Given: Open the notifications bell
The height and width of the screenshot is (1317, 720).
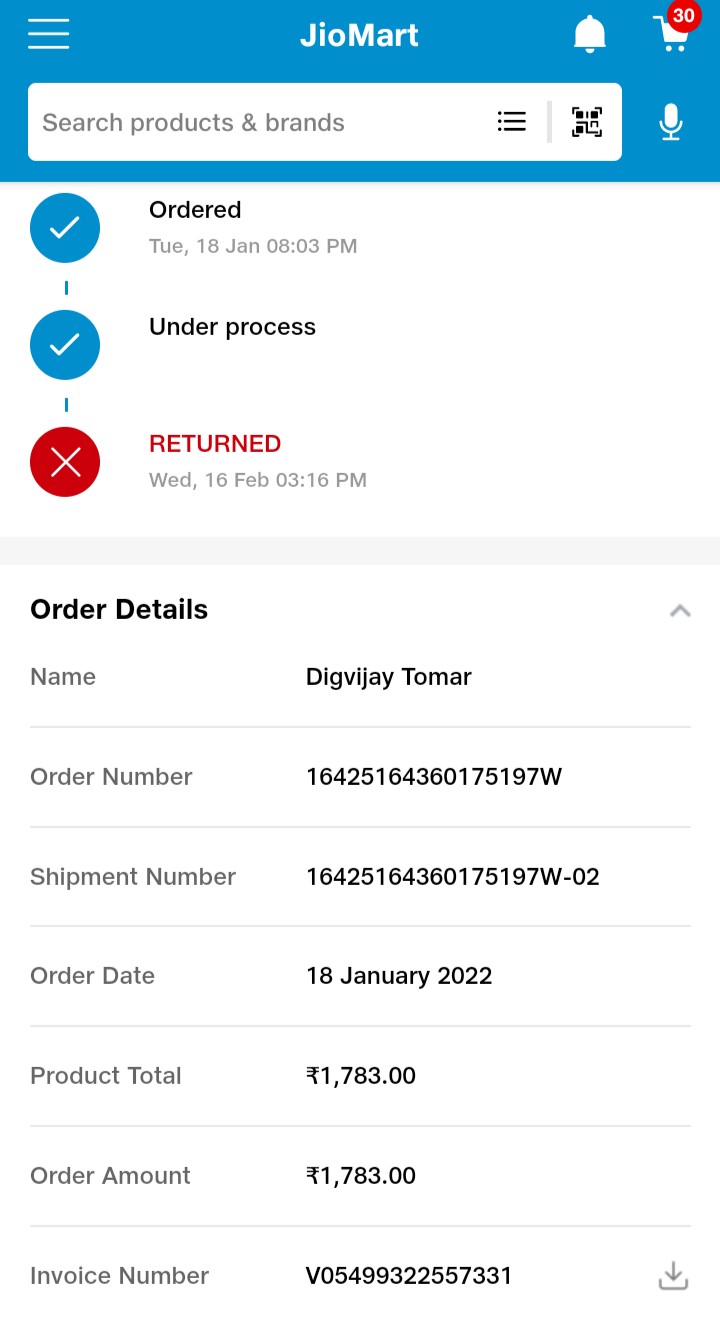Looking at the screenshot, I should pos(590,35).
